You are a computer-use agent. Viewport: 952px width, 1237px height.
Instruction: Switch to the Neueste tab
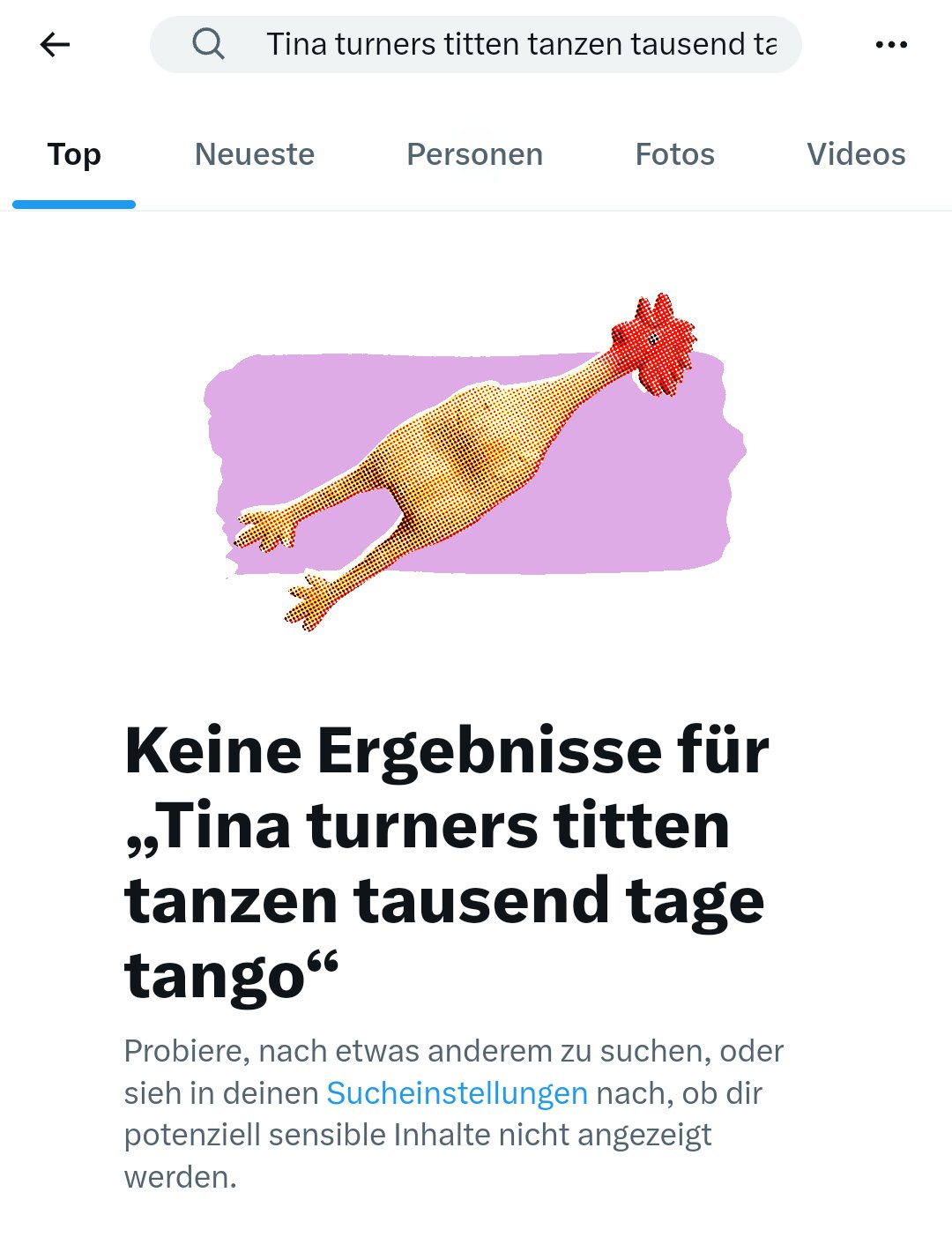[254, 154]
